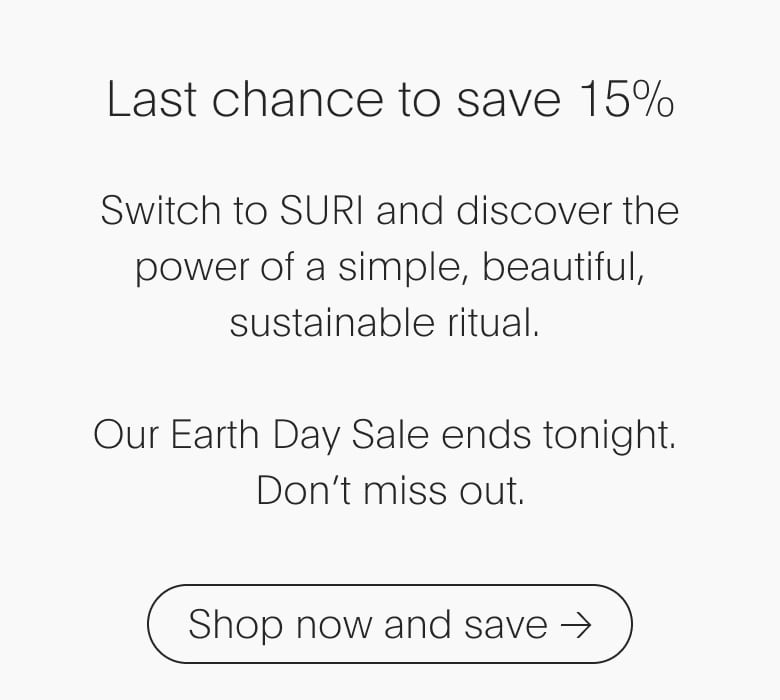This screenshot has height=700, width=780.
Task: Tap the Shop now and save button
Action: point(390,625)
